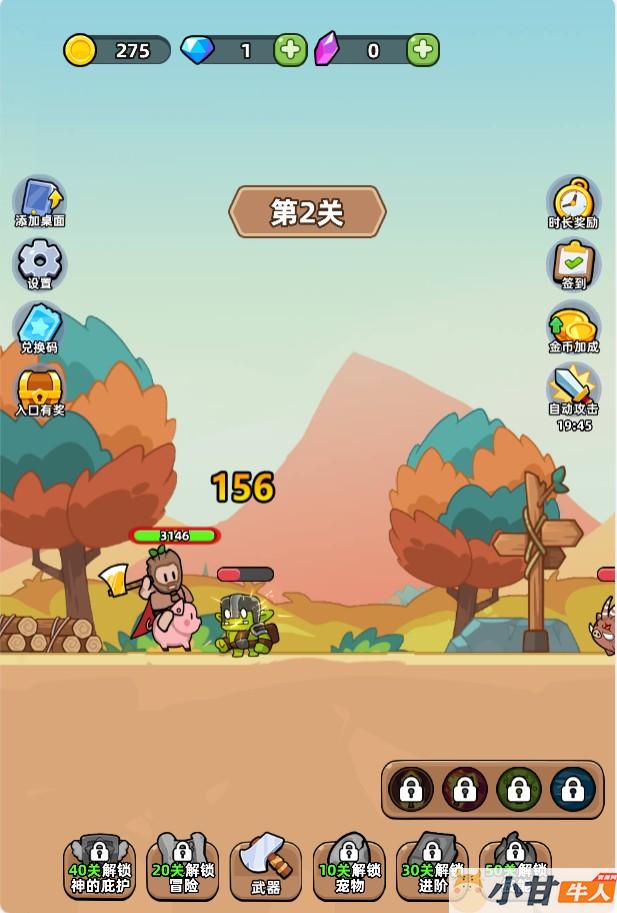Add more blue diamonds with plus button

pos(290,50)
